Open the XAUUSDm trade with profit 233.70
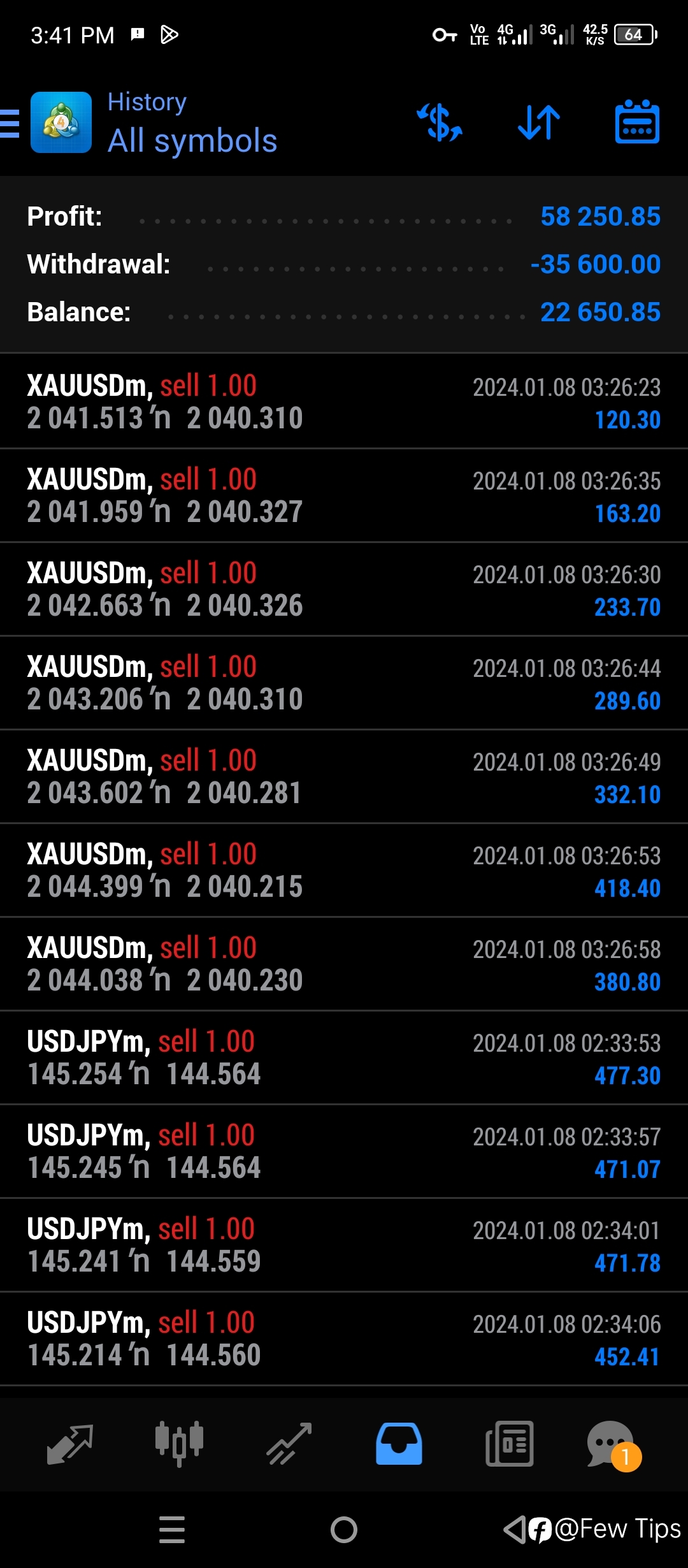 coord(344,589)
